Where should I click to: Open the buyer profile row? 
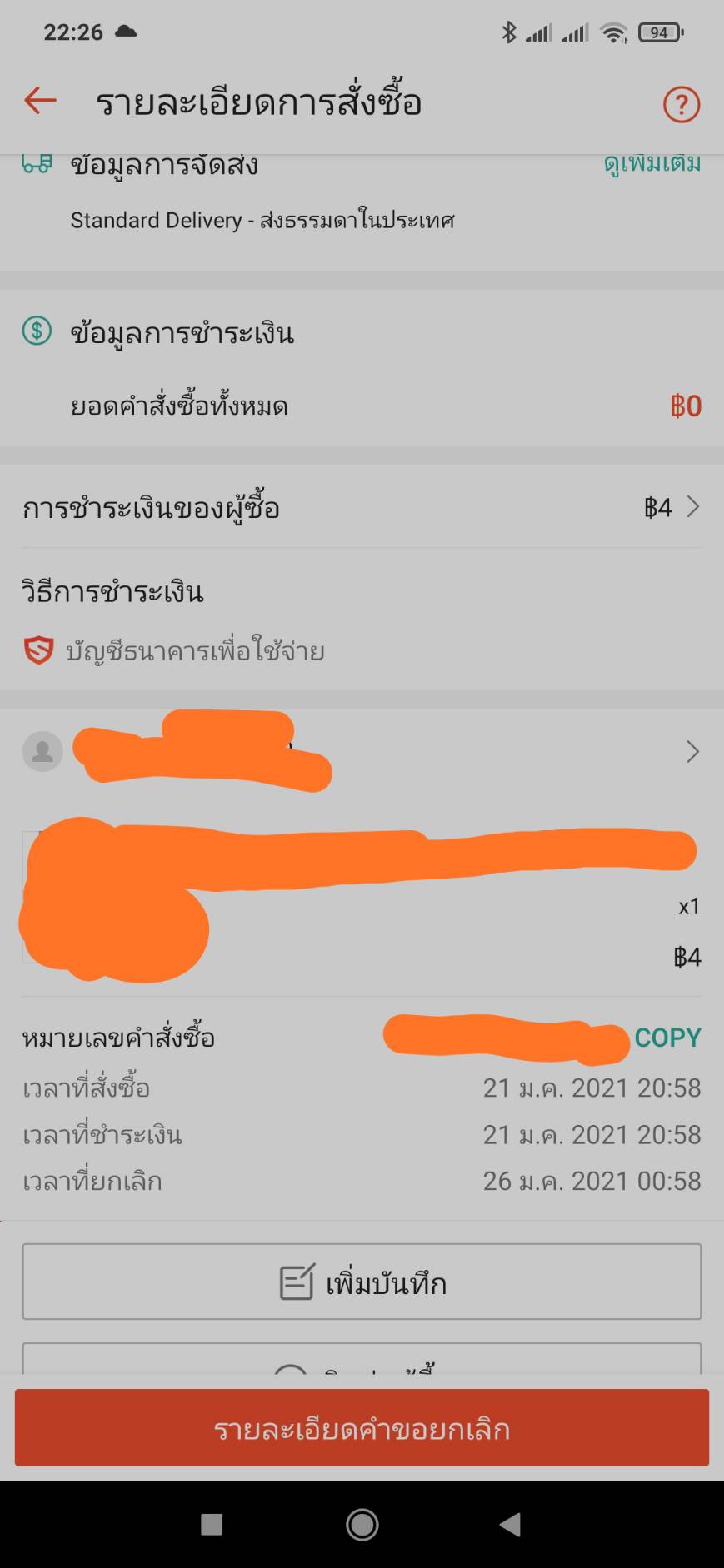361,752
